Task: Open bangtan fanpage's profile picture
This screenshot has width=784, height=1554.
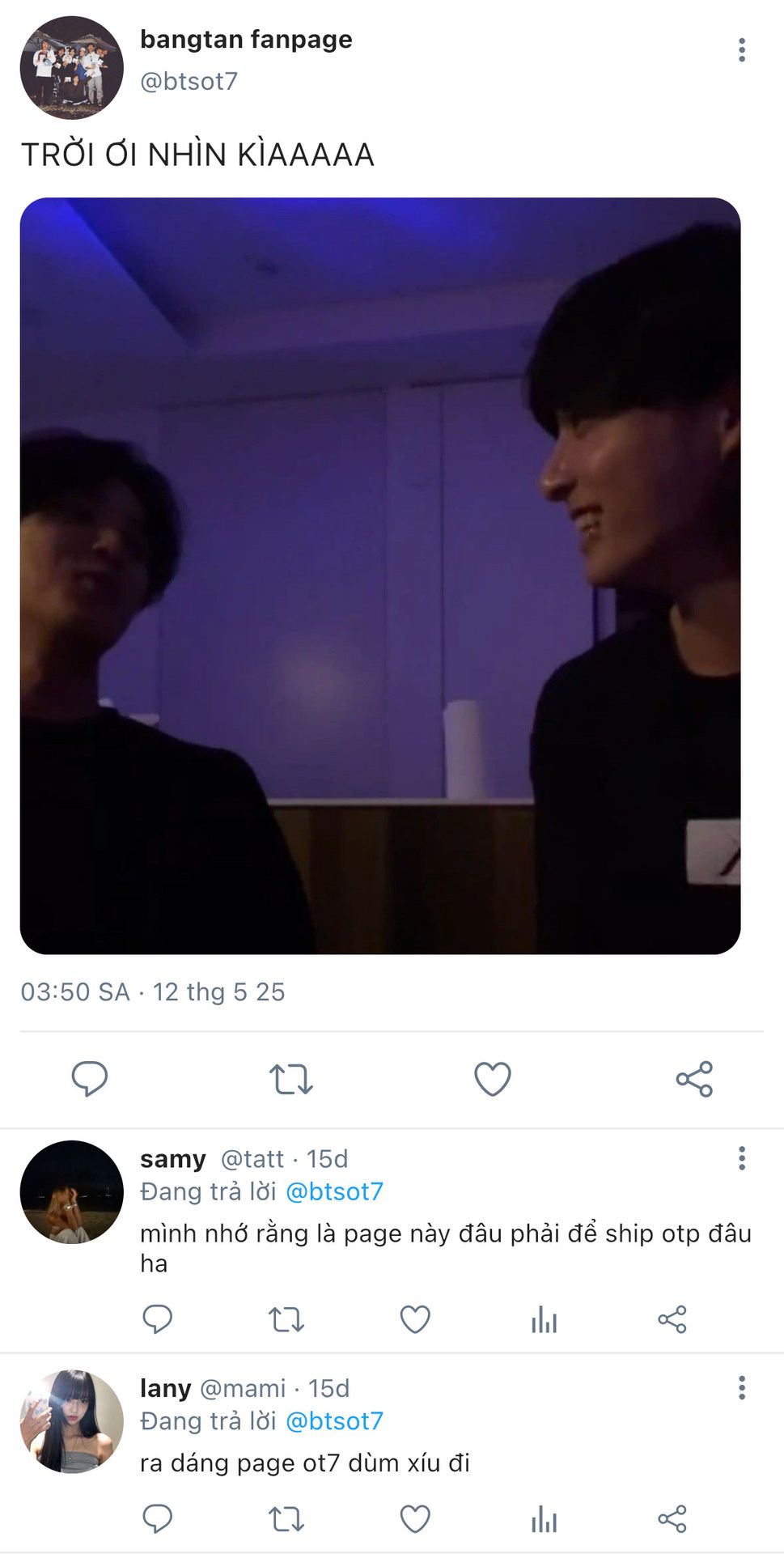Action: tap(72, 67)
